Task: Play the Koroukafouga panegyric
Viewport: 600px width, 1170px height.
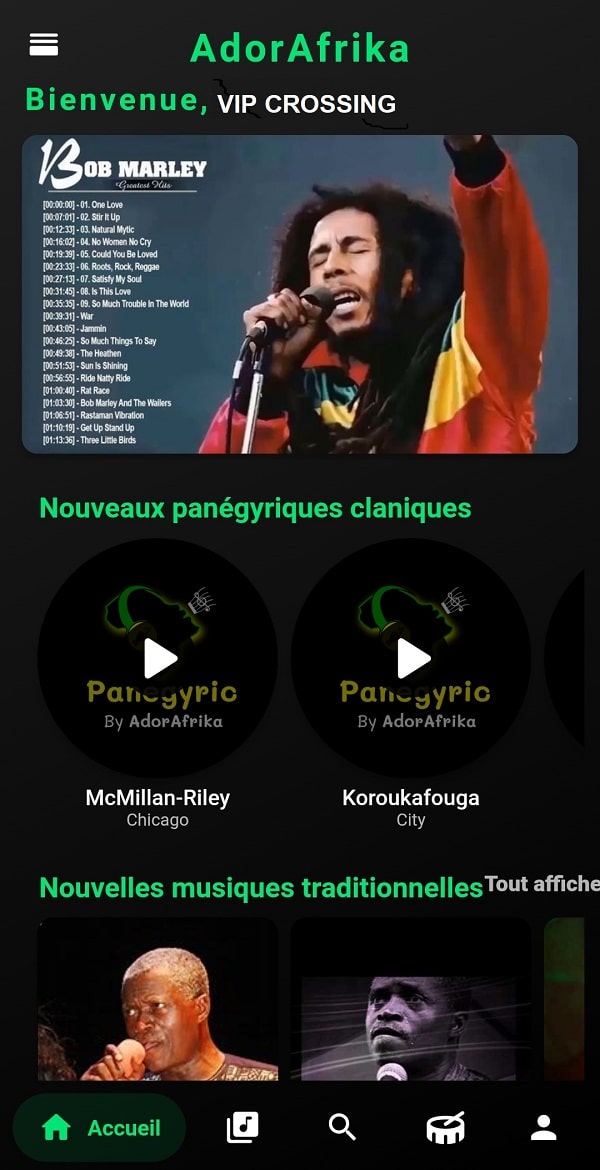Action: coord(412,658)
